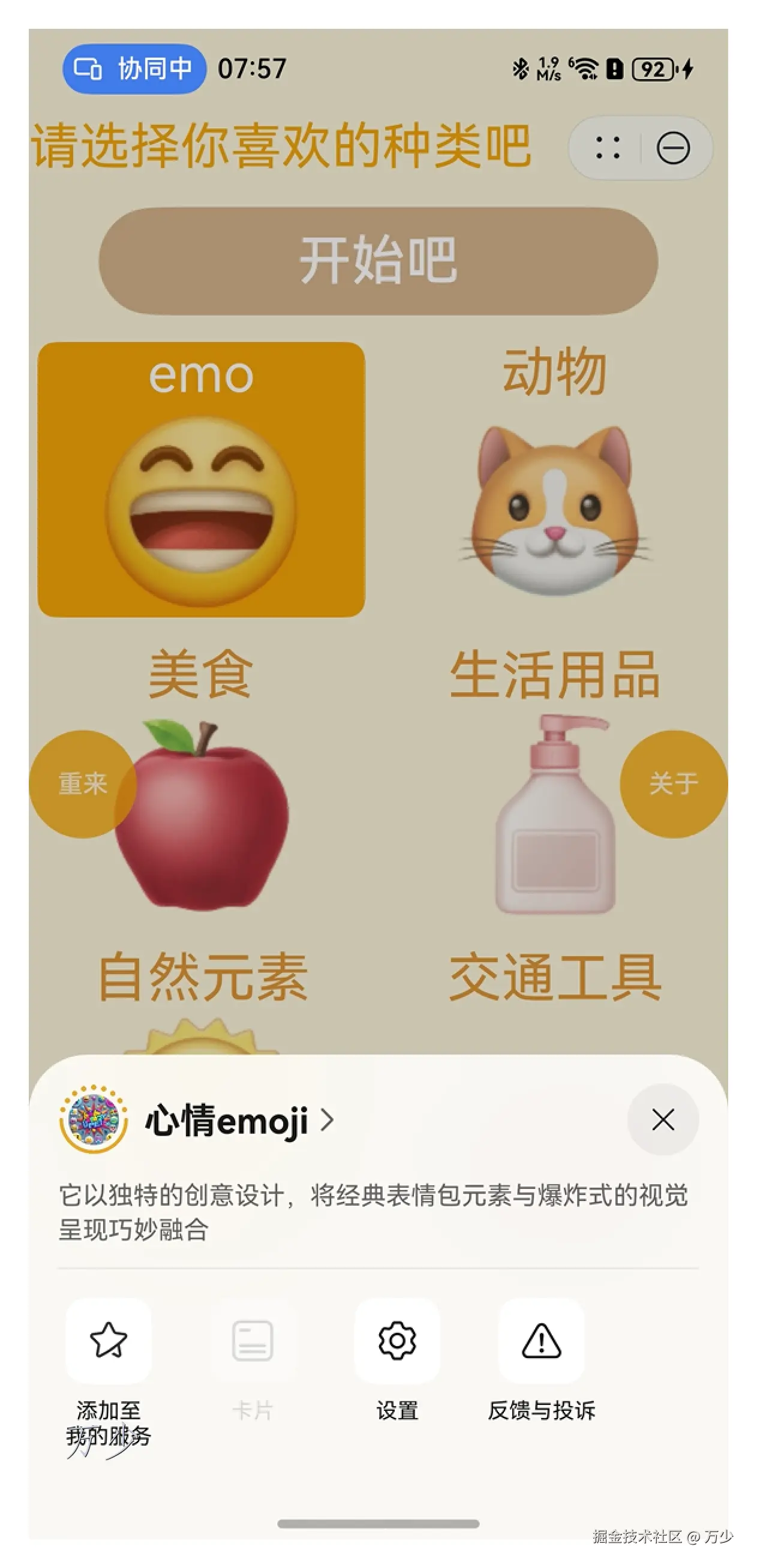Viewport: 757px width, 1568px height.
Task: Tap the battery indicator showing 92
Action: [654, 70]
